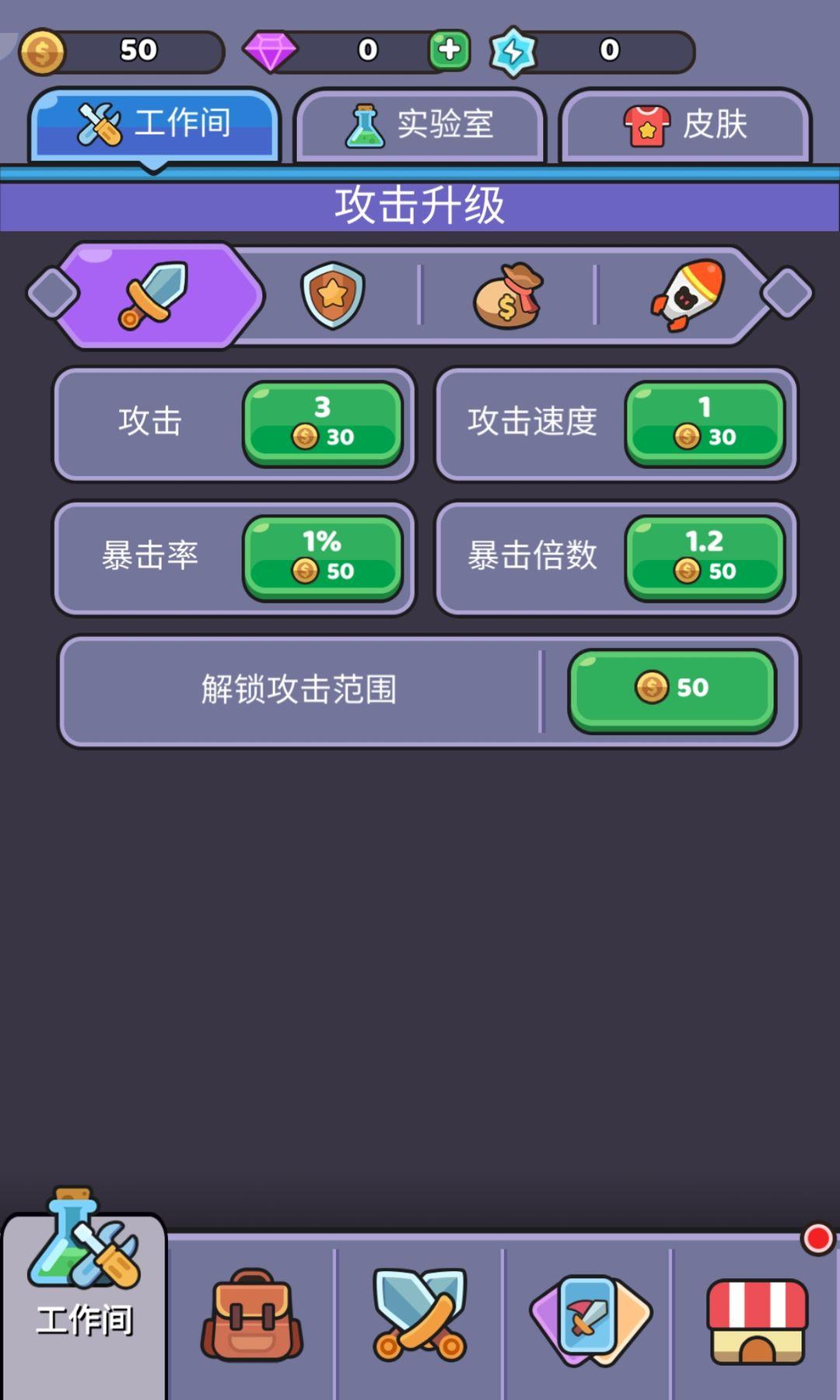Open the money bag upgrade category
The width and height of the screenshot is (840, 1400).
coord(508,296)
